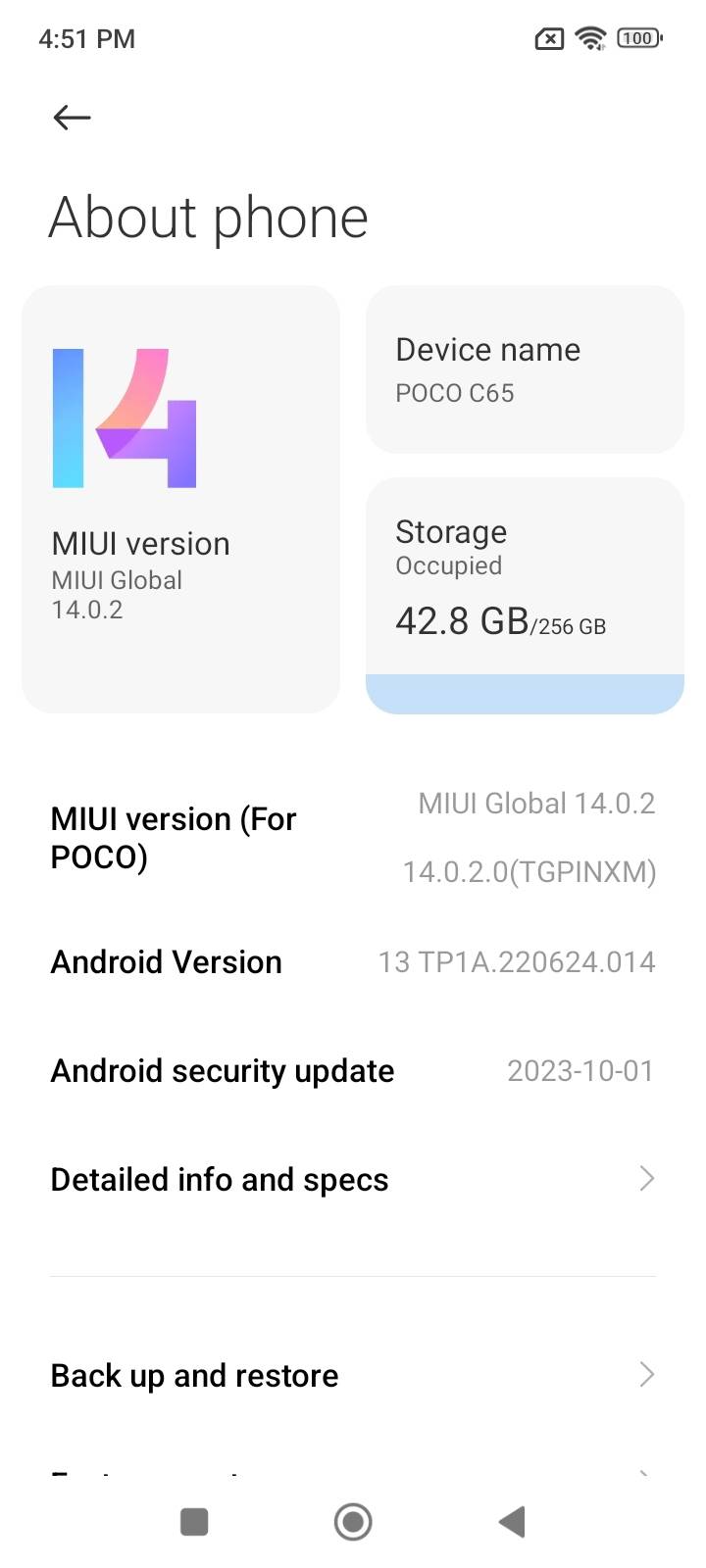Viewport: 706px width, 1568px height.
Task: Tap the 4:51 PM clock
Action: (x=86, y=37)
